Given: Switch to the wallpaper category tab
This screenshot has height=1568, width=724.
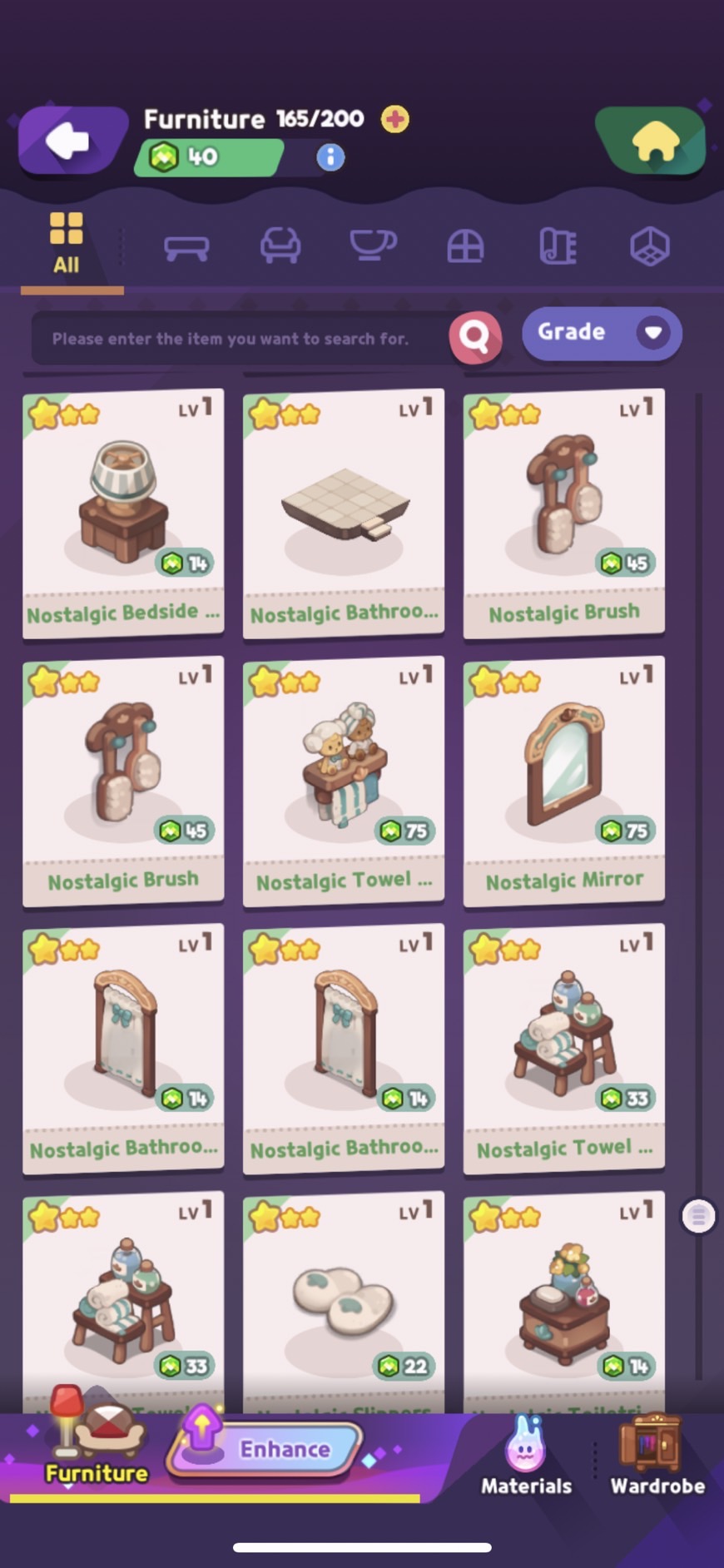Looking at the screenshot, I should point(558,246).
